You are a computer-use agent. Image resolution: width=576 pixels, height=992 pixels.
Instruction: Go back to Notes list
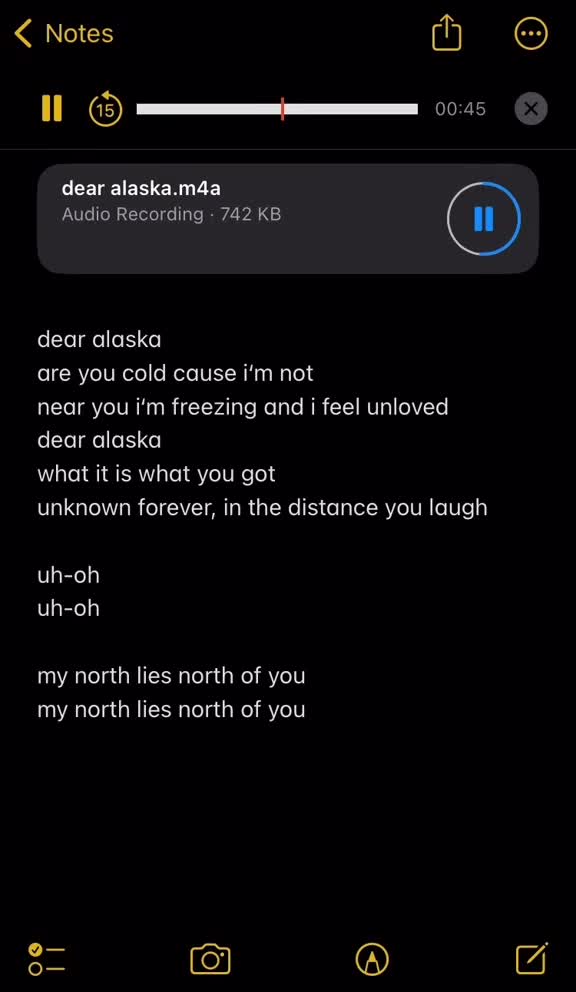pyautogui.click(x=63, y=34)
